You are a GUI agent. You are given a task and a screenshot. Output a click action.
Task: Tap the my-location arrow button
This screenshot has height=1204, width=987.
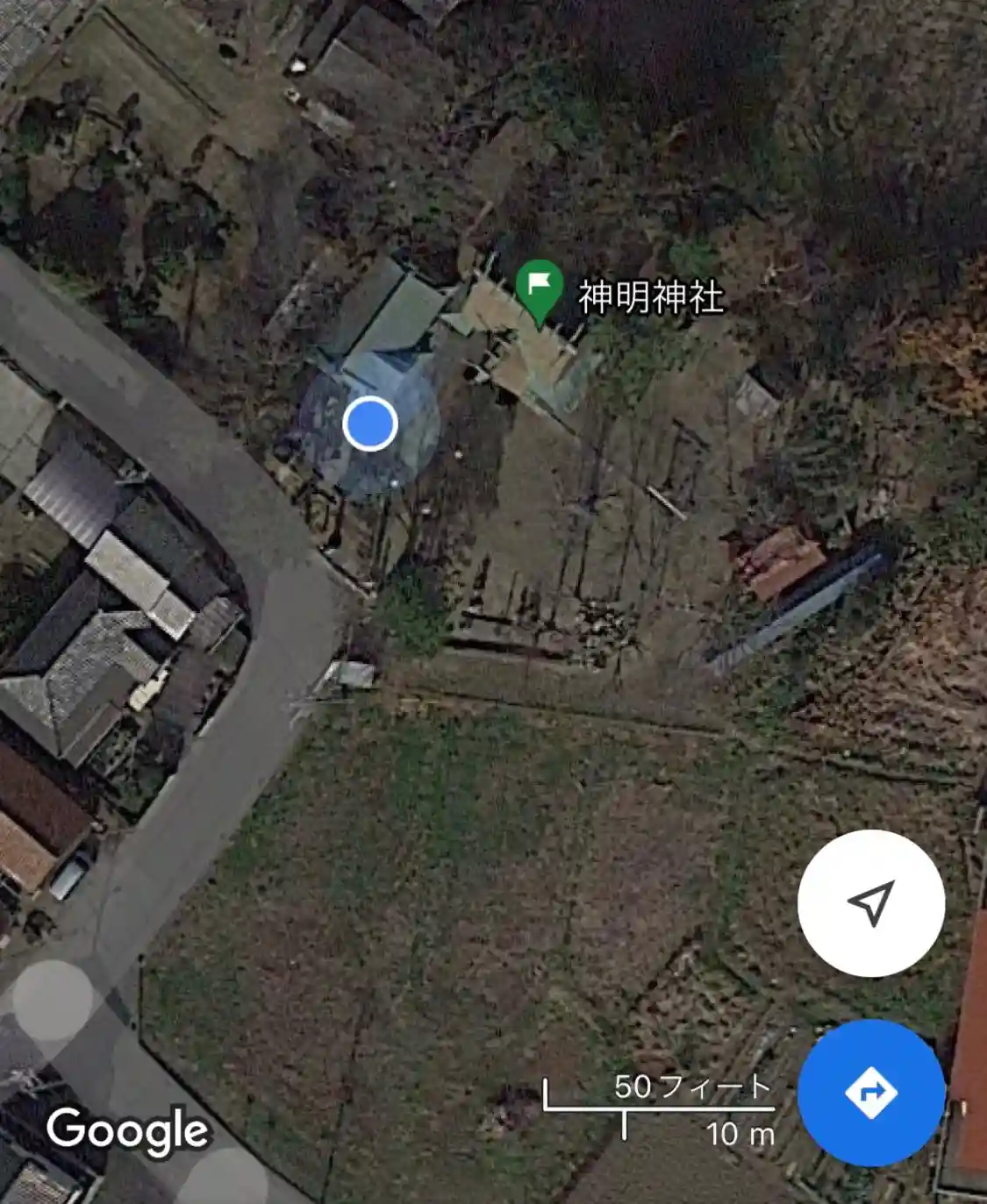point(870,903)
